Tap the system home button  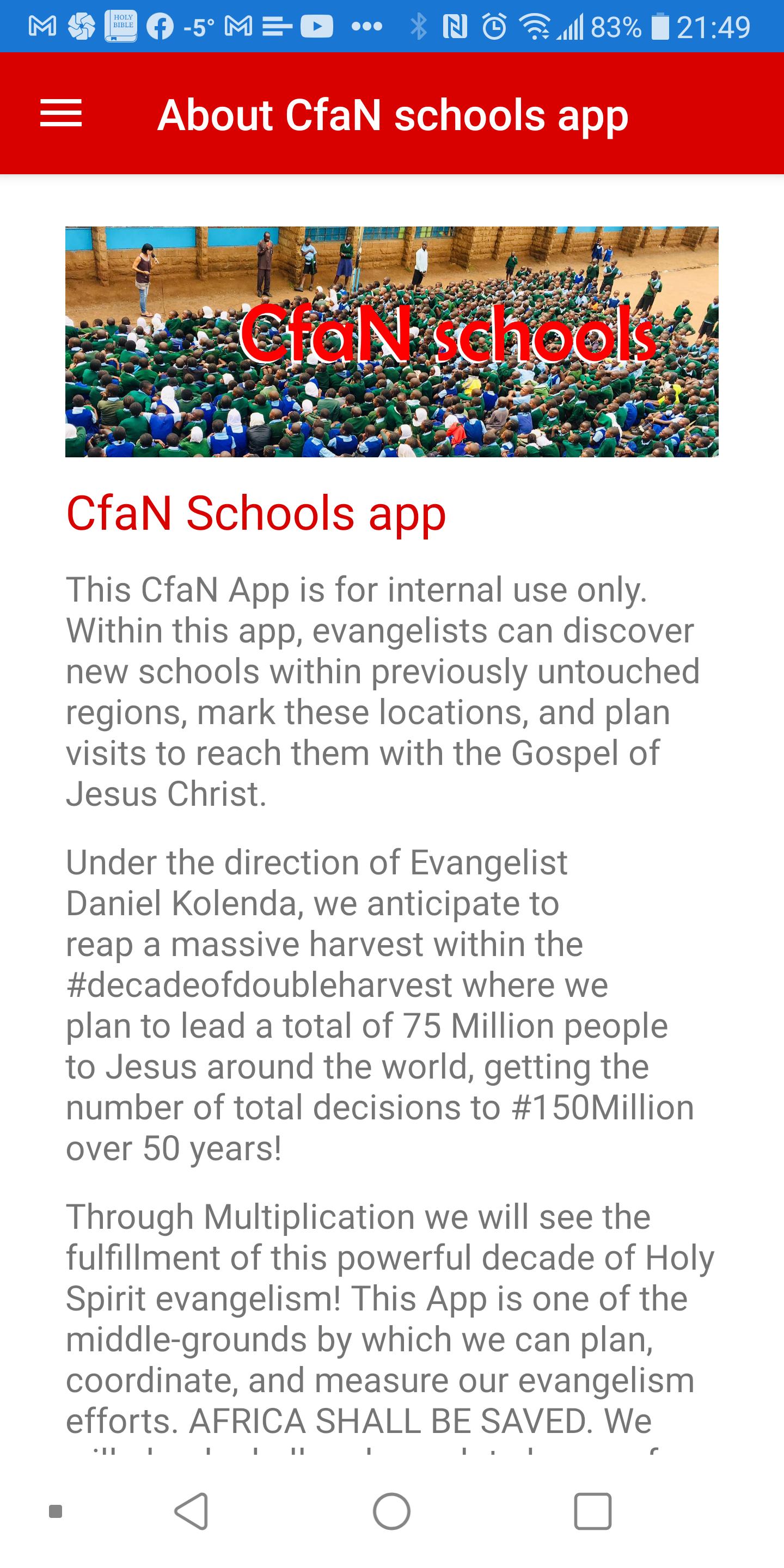click(391, 1511)
